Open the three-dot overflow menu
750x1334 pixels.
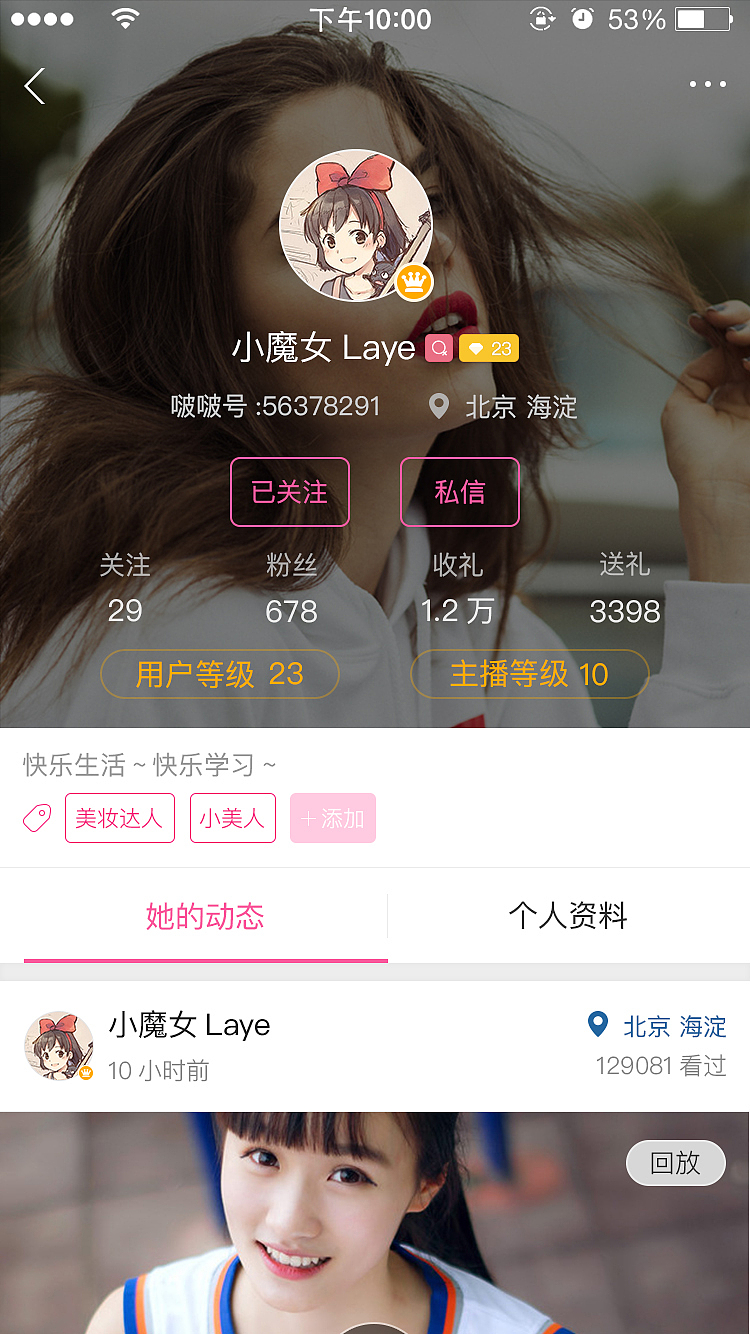coord(707,85)
